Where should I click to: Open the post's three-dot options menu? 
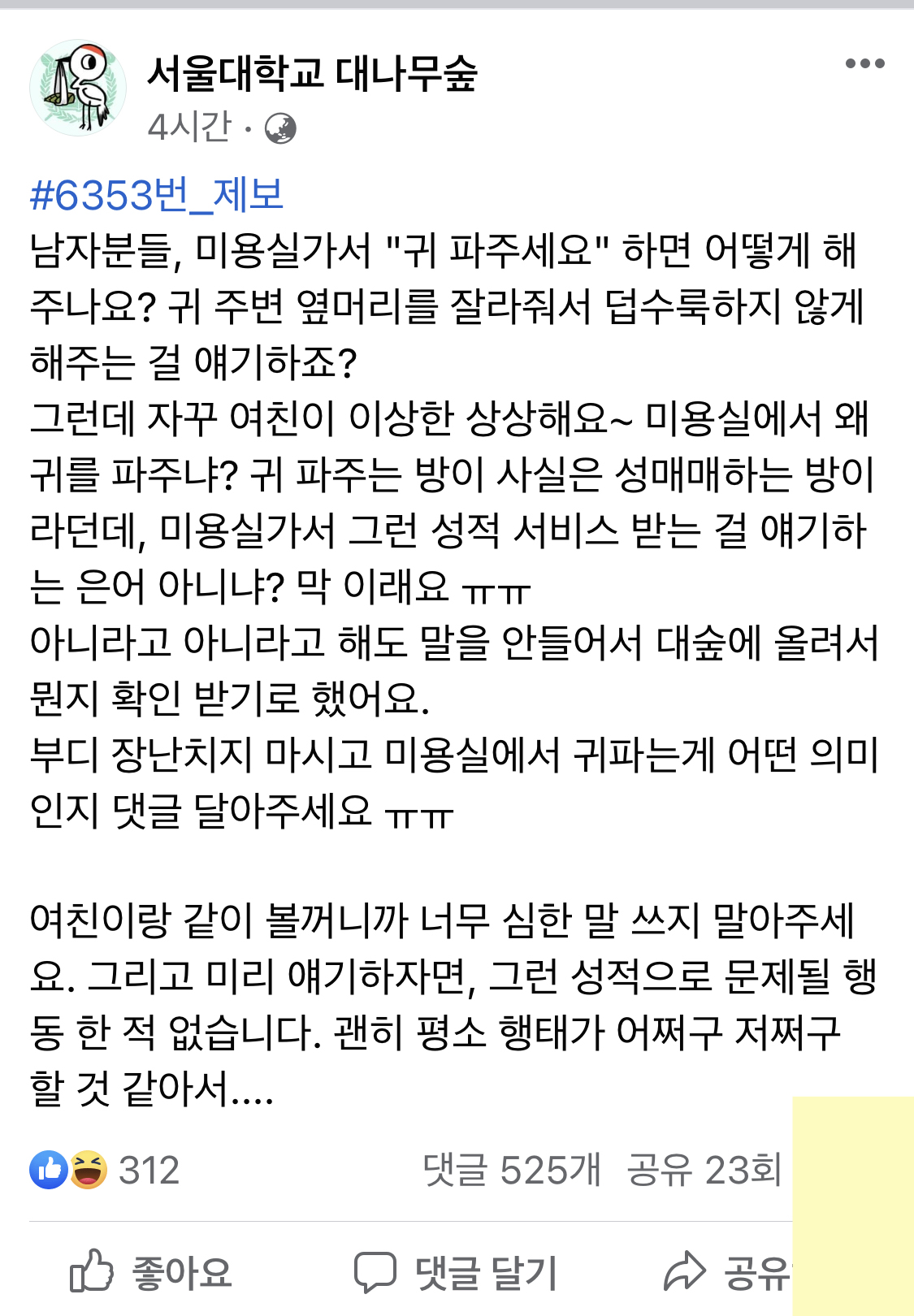click(x=864, y=63)
